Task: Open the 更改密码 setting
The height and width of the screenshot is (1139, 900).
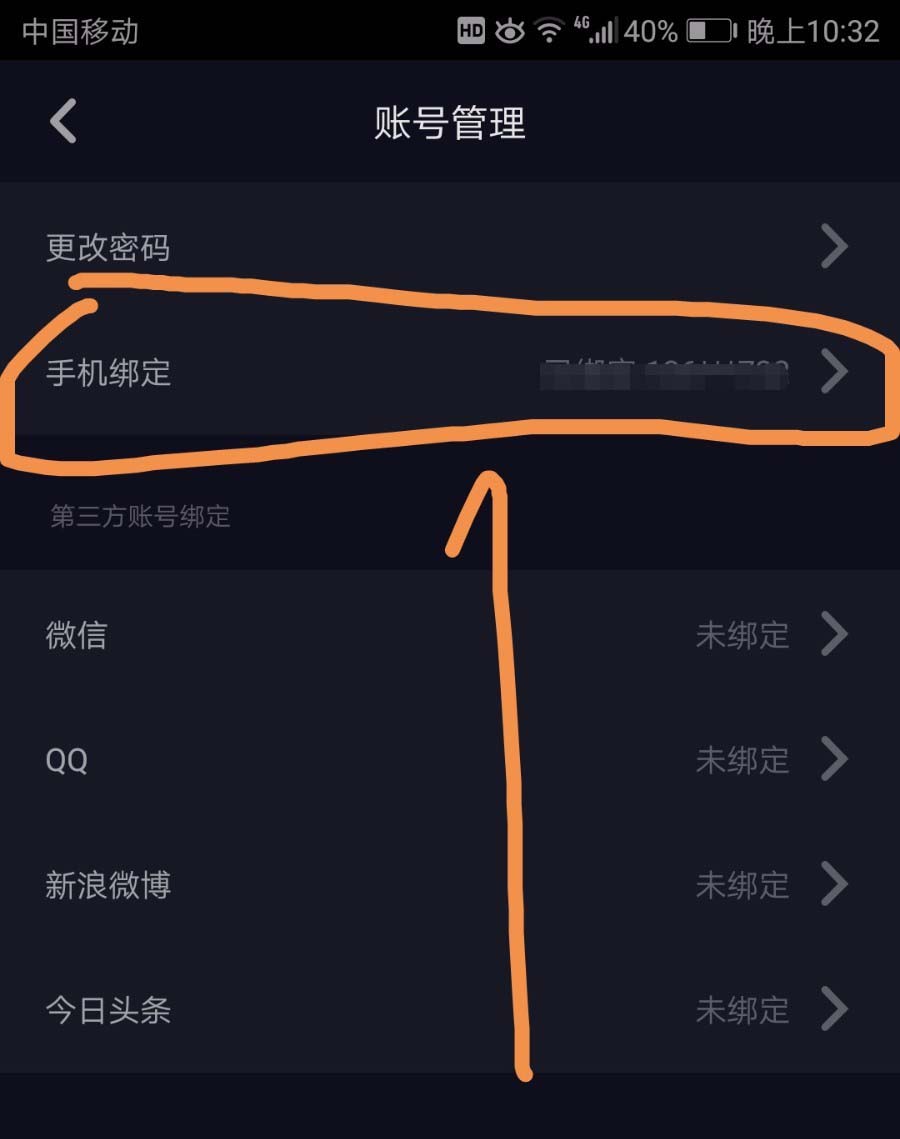Action: [x=448, y=247]
